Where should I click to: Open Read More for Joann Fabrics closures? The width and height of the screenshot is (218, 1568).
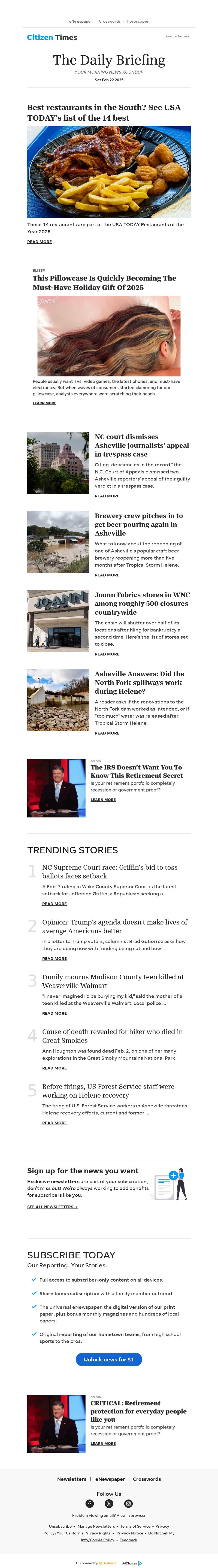(107, 654)
